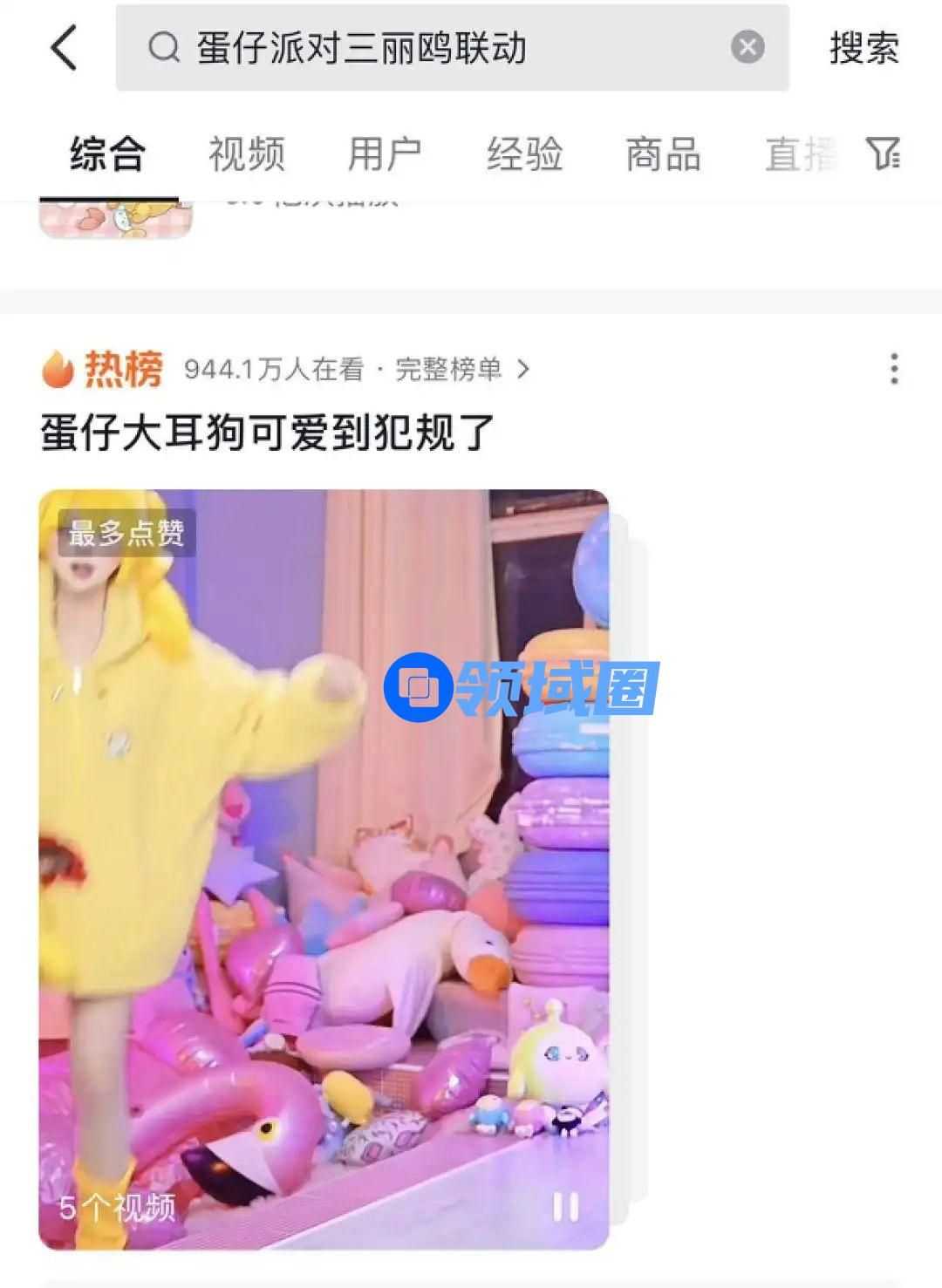Go back using the top-left arrow
The width and height of the screenshot is (942, 1288).
64,47
